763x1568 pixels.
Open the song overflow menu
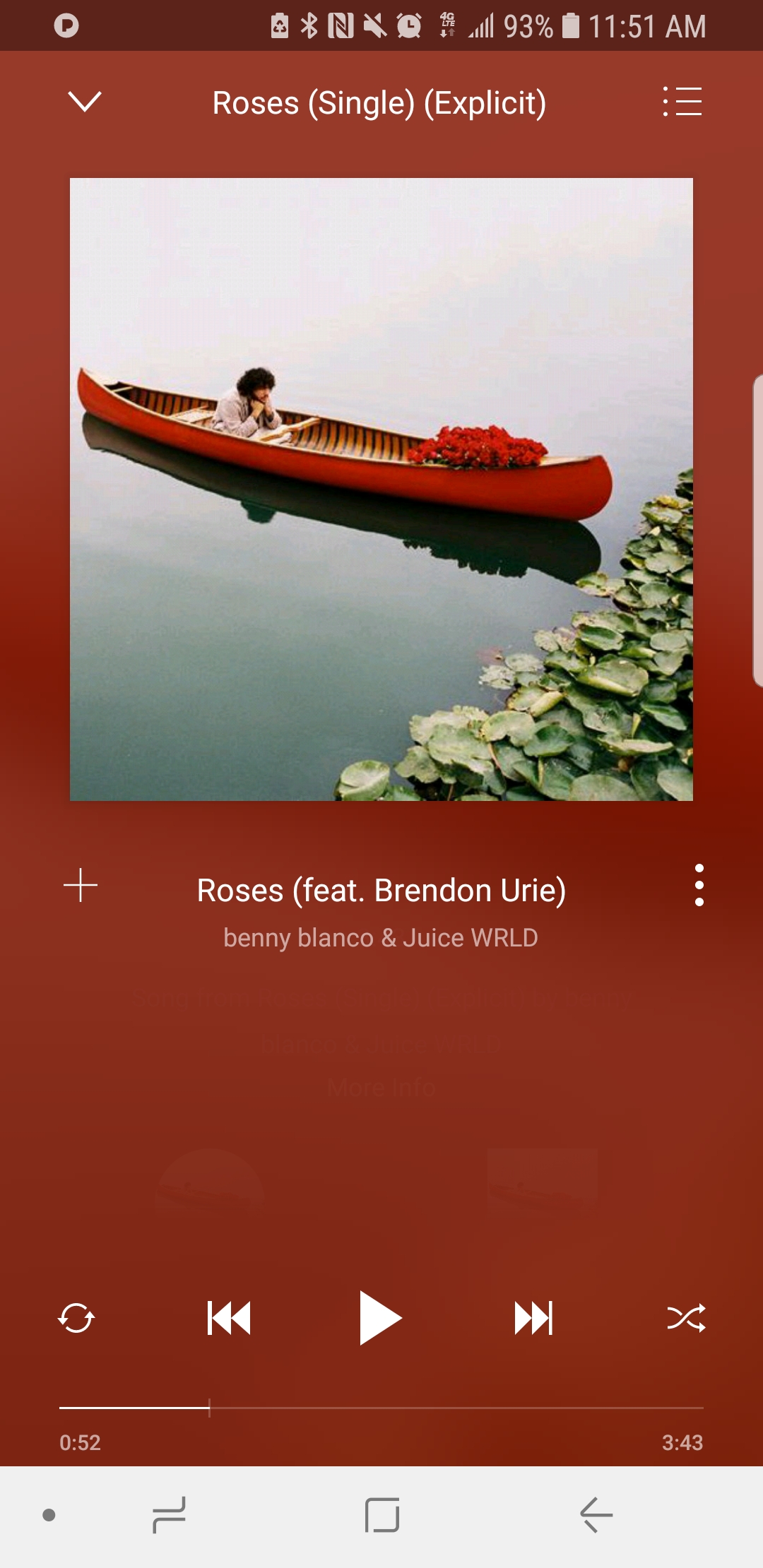point(699,885)
